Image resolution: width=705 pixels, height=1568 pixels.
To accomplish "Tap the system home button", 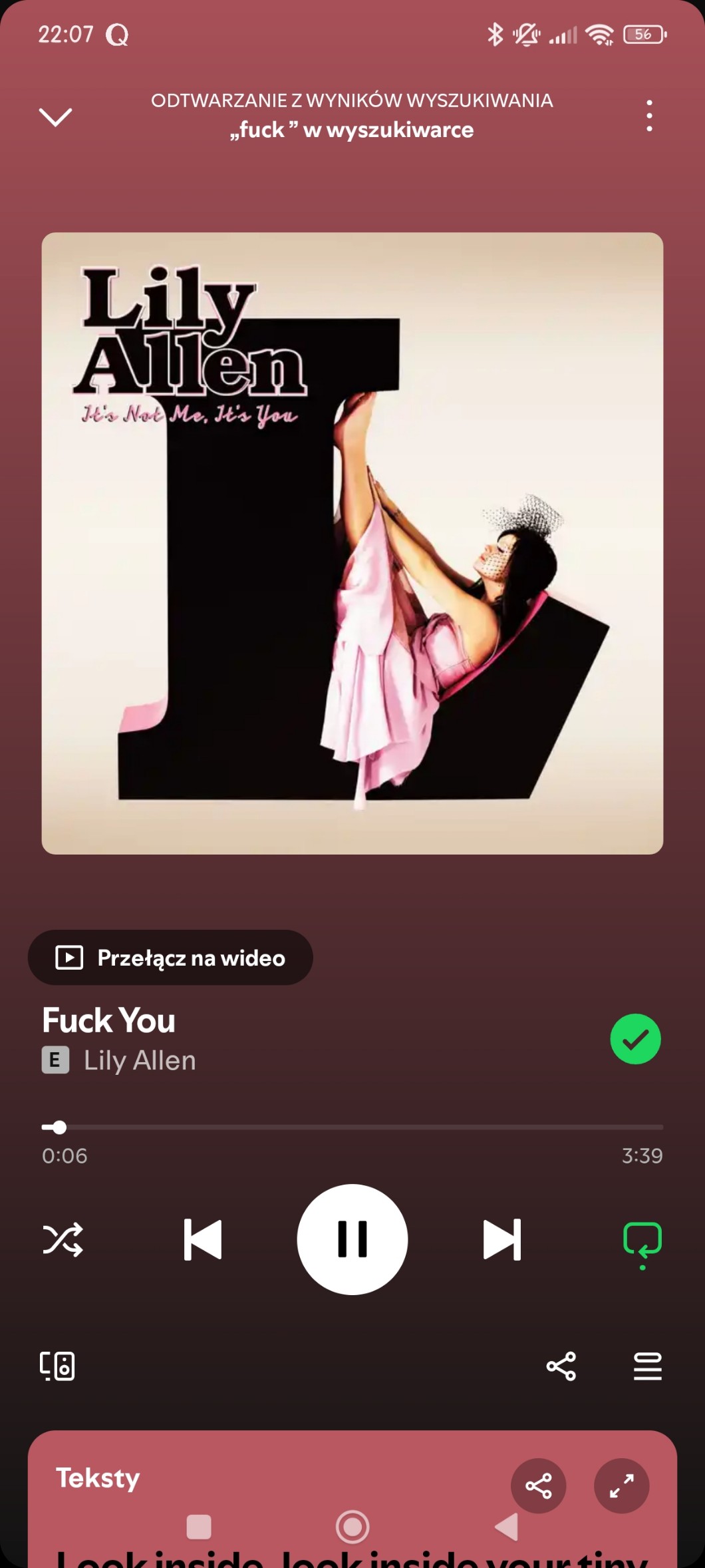I will point(352,1527).
